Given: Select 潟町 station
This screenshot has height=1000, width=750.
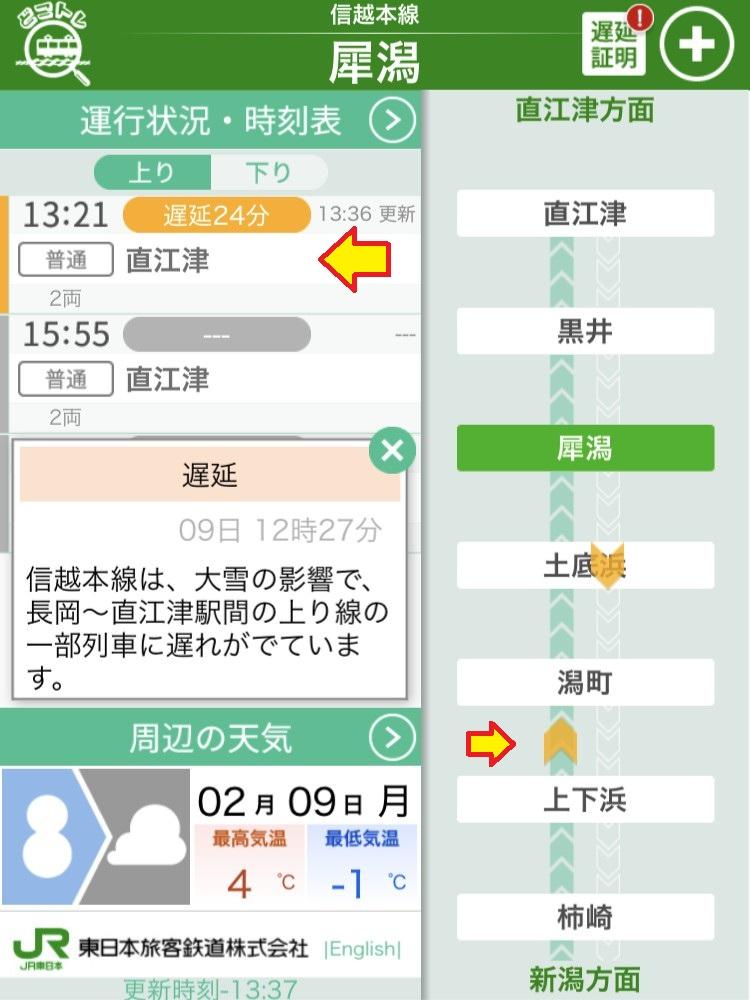Looking at the screenshot, I should pyautogui.click(x=585, y=683).
